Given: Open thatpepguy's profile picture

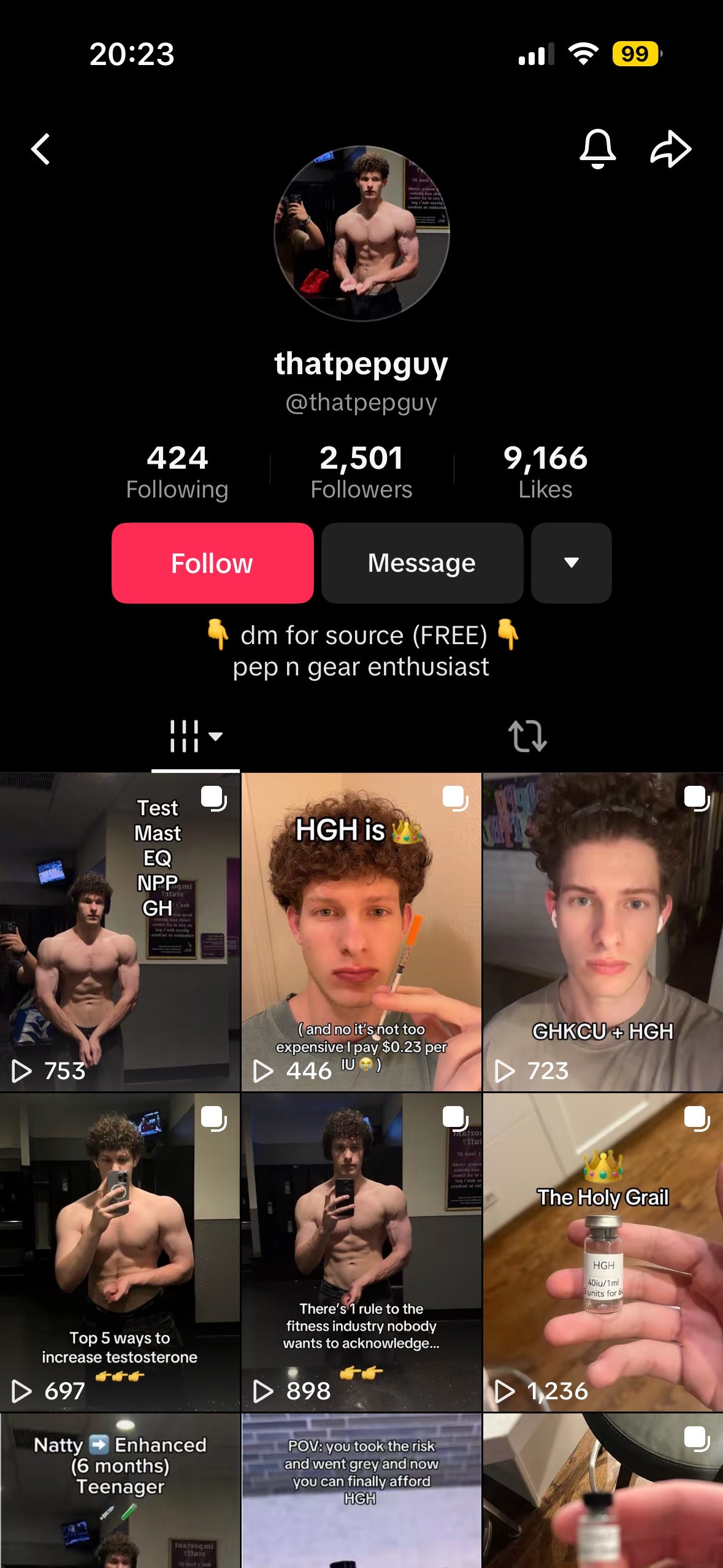Looking at the screenshot, I should 361,233.
